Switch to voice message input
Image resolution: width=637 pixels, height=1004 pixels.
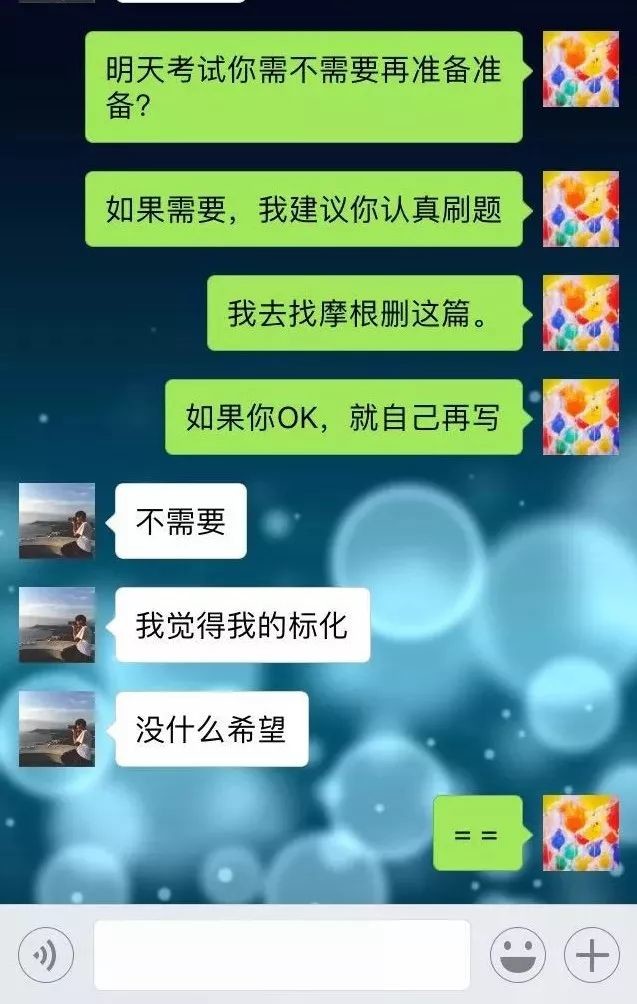46,955
